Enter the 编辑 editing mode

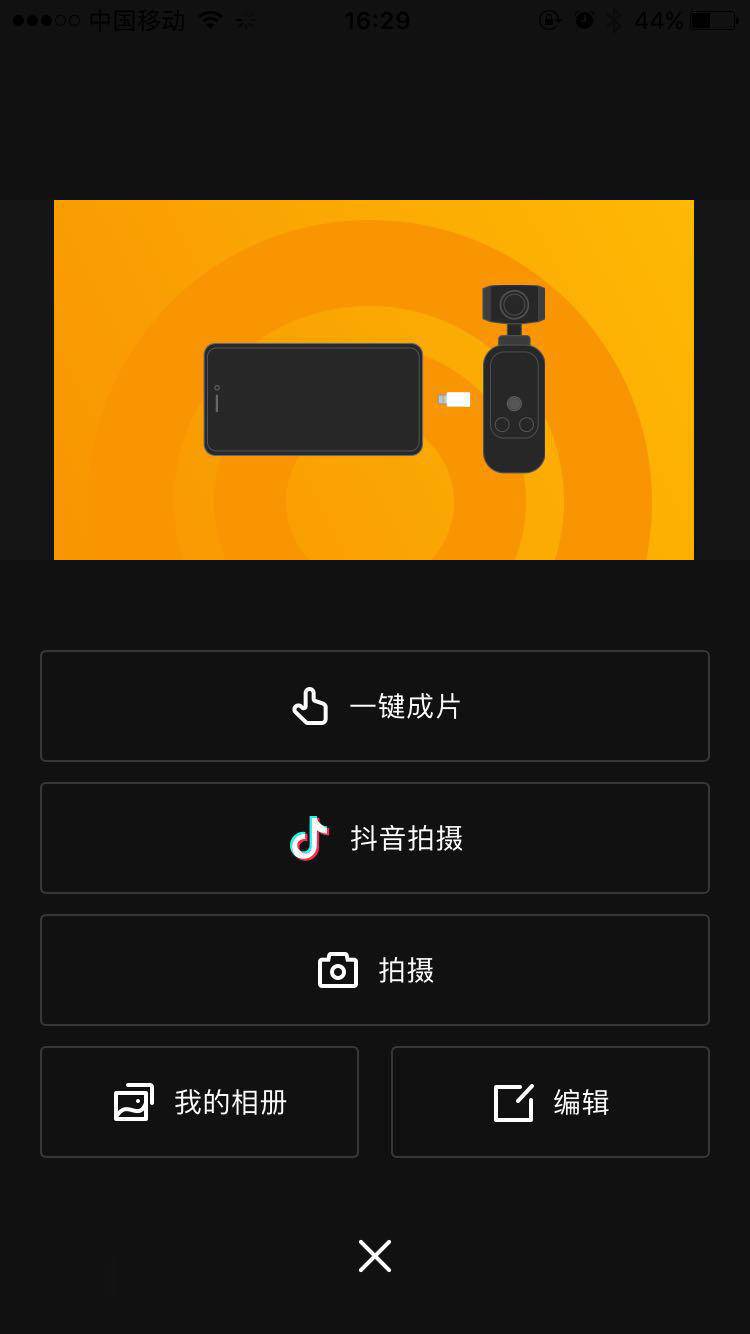pos(550,1101)
